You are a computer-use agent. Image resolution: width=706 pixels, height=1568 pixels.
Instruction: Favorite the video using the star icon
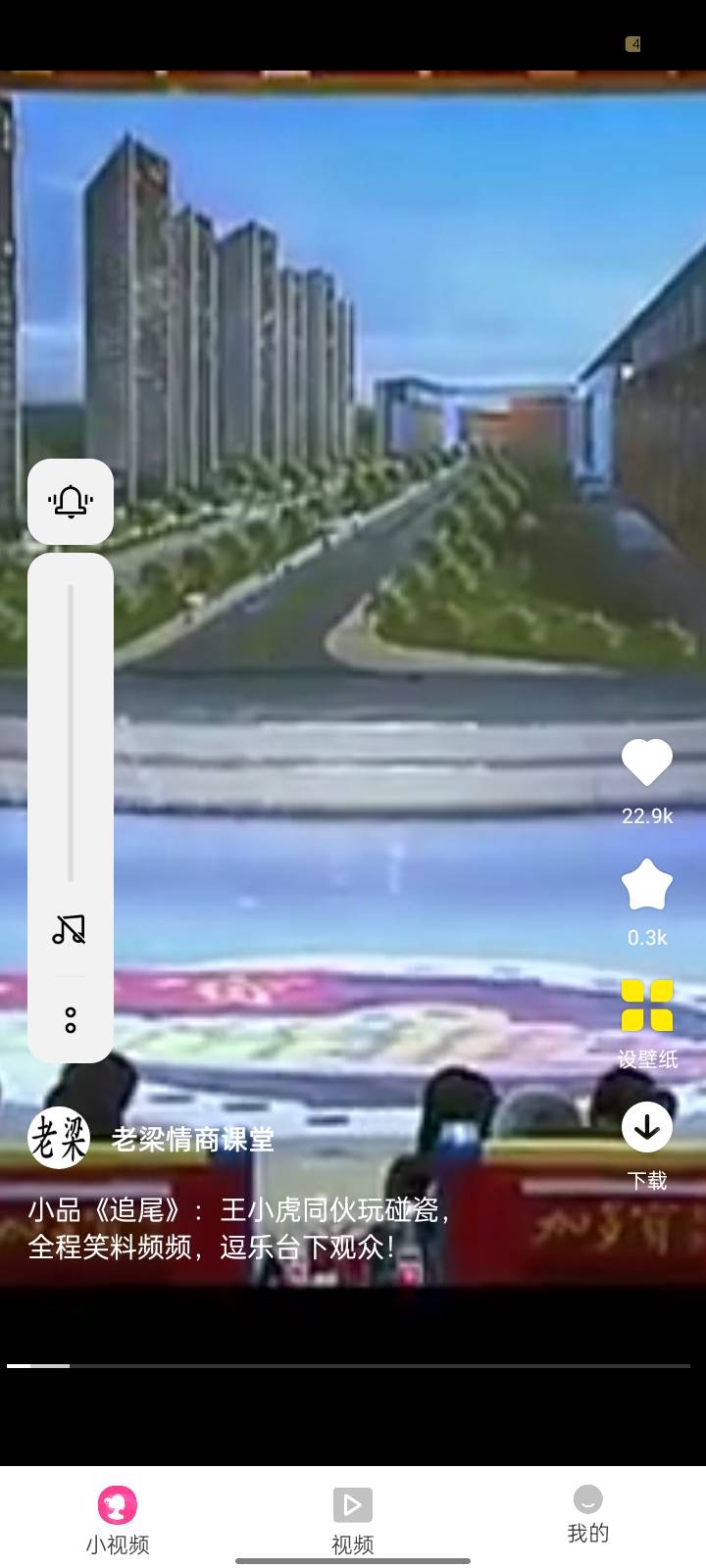[x=646, y=885]
